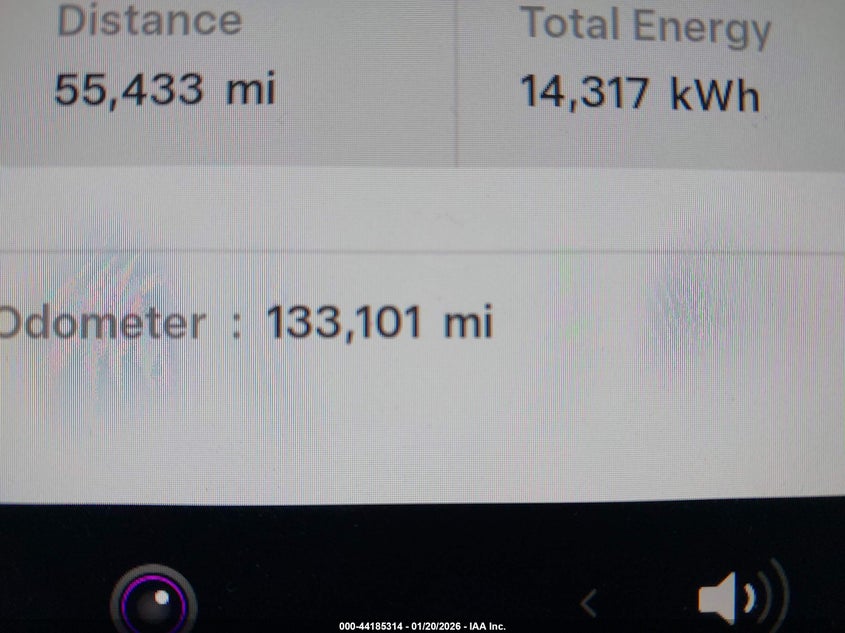Viewport: 845px width, 633px height.
Task: Lower the volume with the left chevron
Action: [x=589, y=603]
